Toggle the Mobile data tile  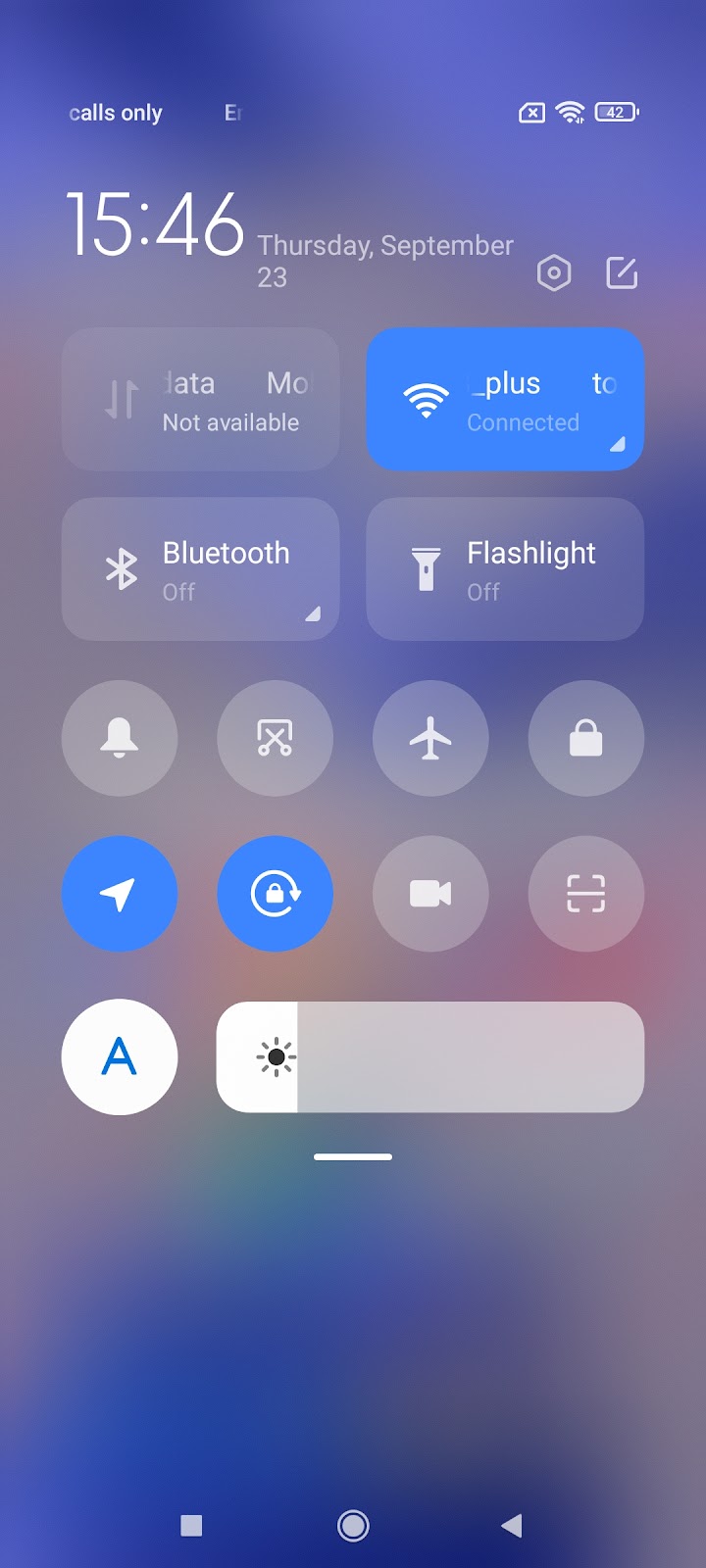pos(200,400)
